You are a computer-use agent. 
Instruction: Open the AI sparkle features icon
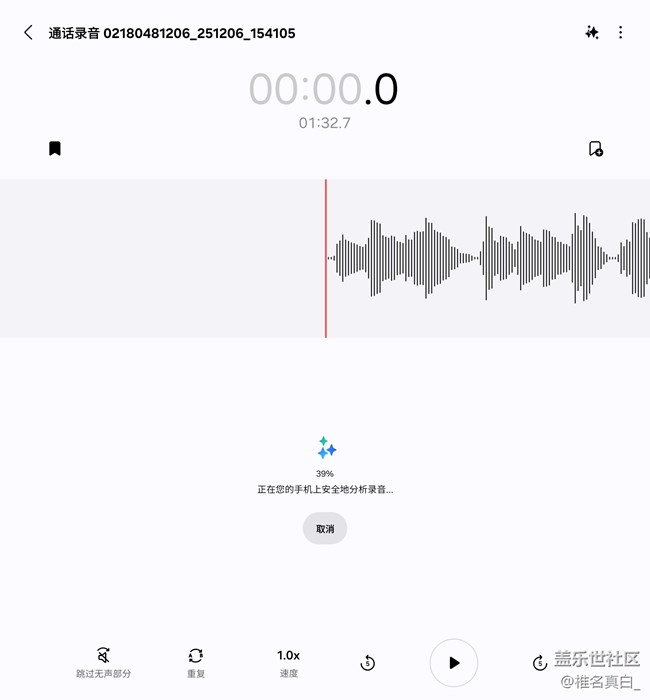pyautogui.click(x=592, y=33)
